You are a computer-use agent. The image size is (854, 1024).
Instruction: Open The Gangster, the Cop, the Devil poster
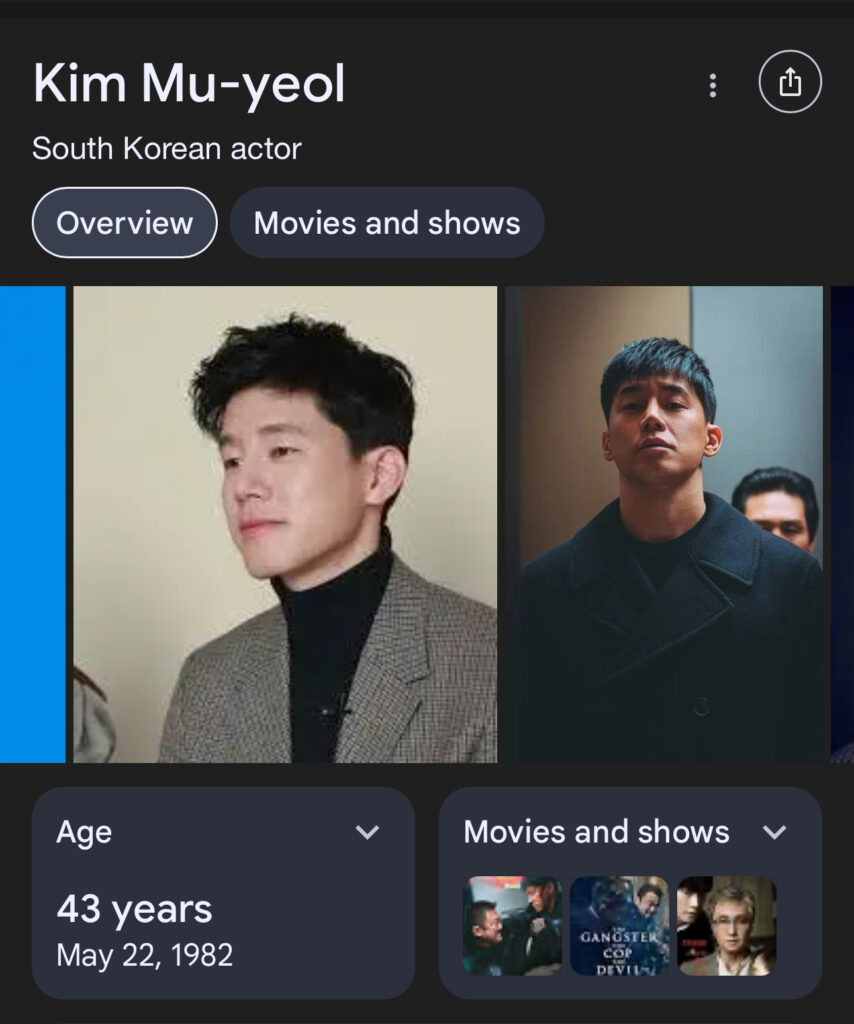[619, 926]
